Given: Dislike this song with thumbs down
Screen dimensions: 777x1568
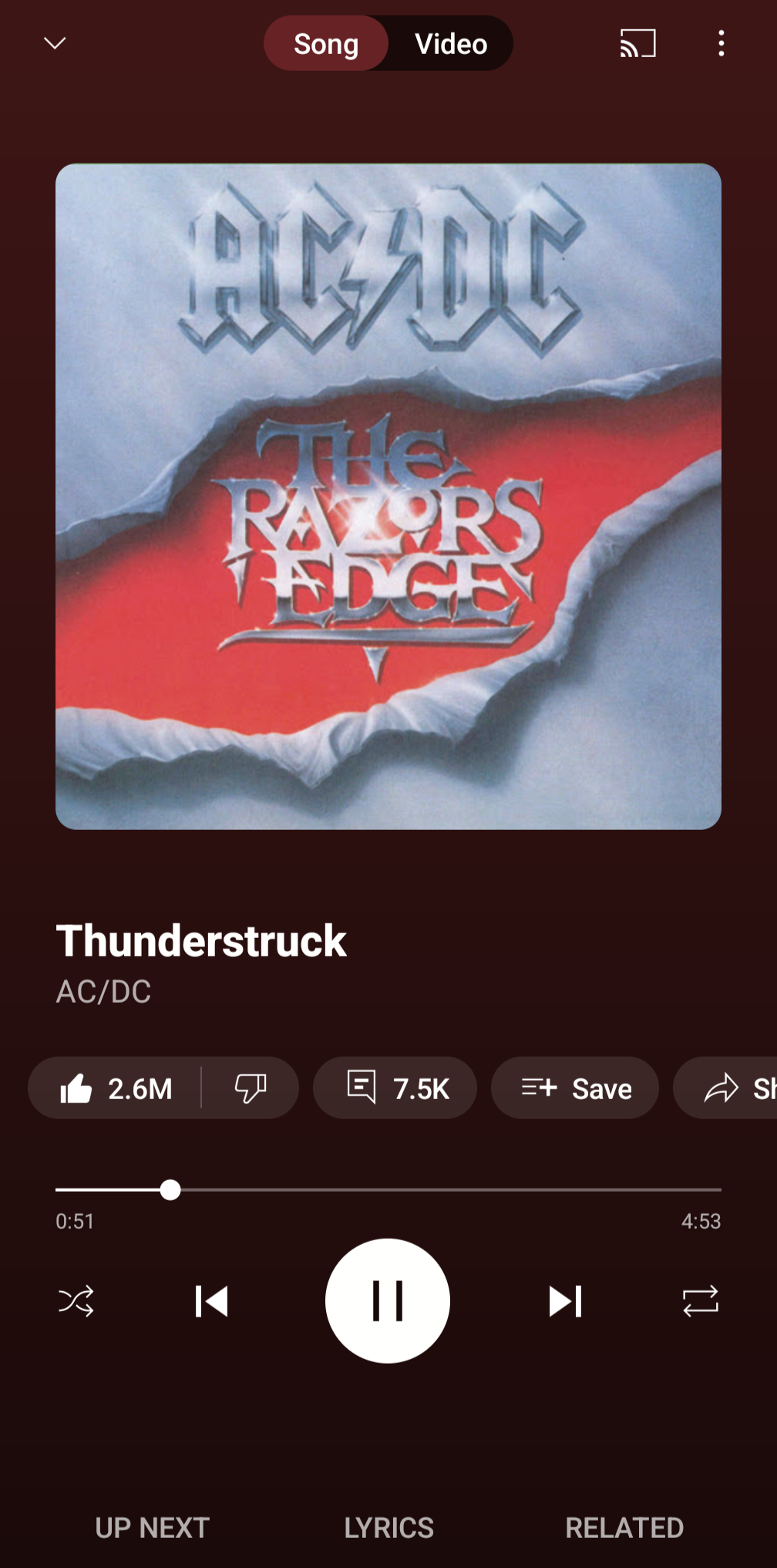Looking at the screenshot, I should click(x=251, y=1088).
